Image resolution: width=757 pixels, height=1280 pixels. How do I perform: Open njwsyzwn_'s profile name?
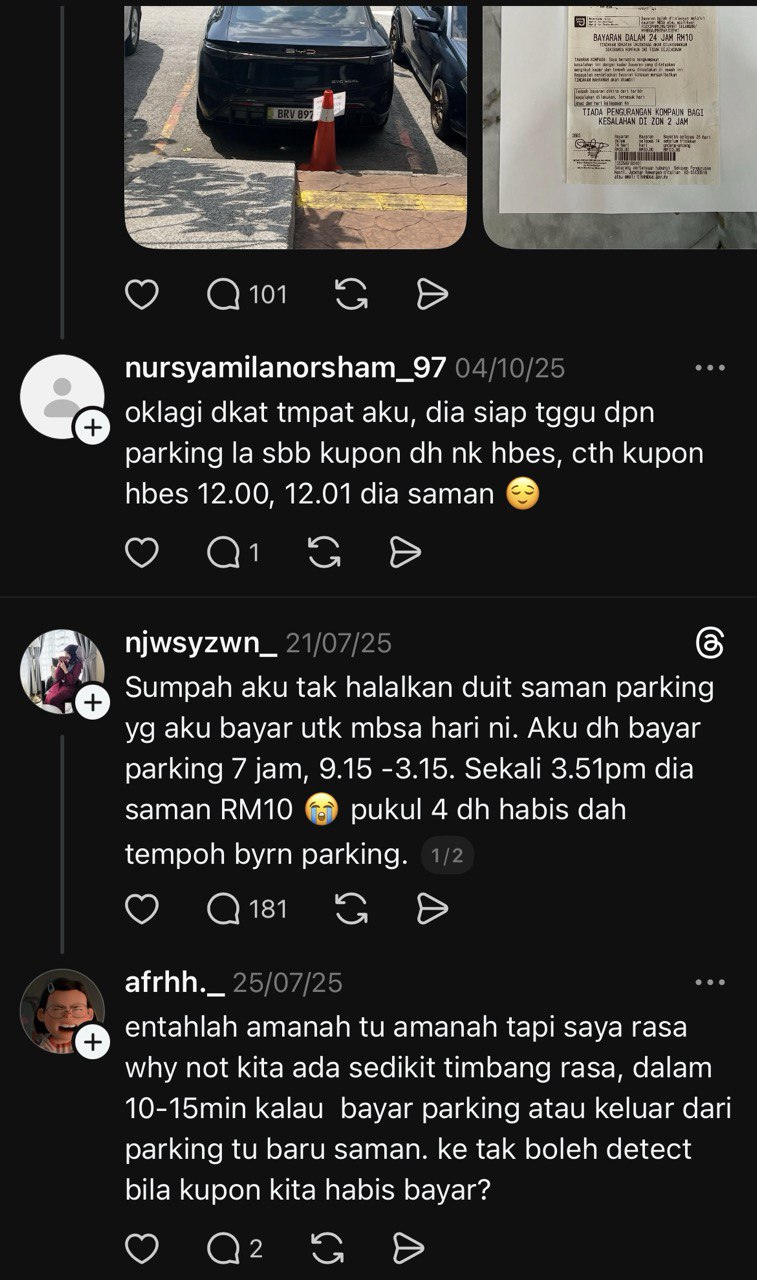point(200,642)
